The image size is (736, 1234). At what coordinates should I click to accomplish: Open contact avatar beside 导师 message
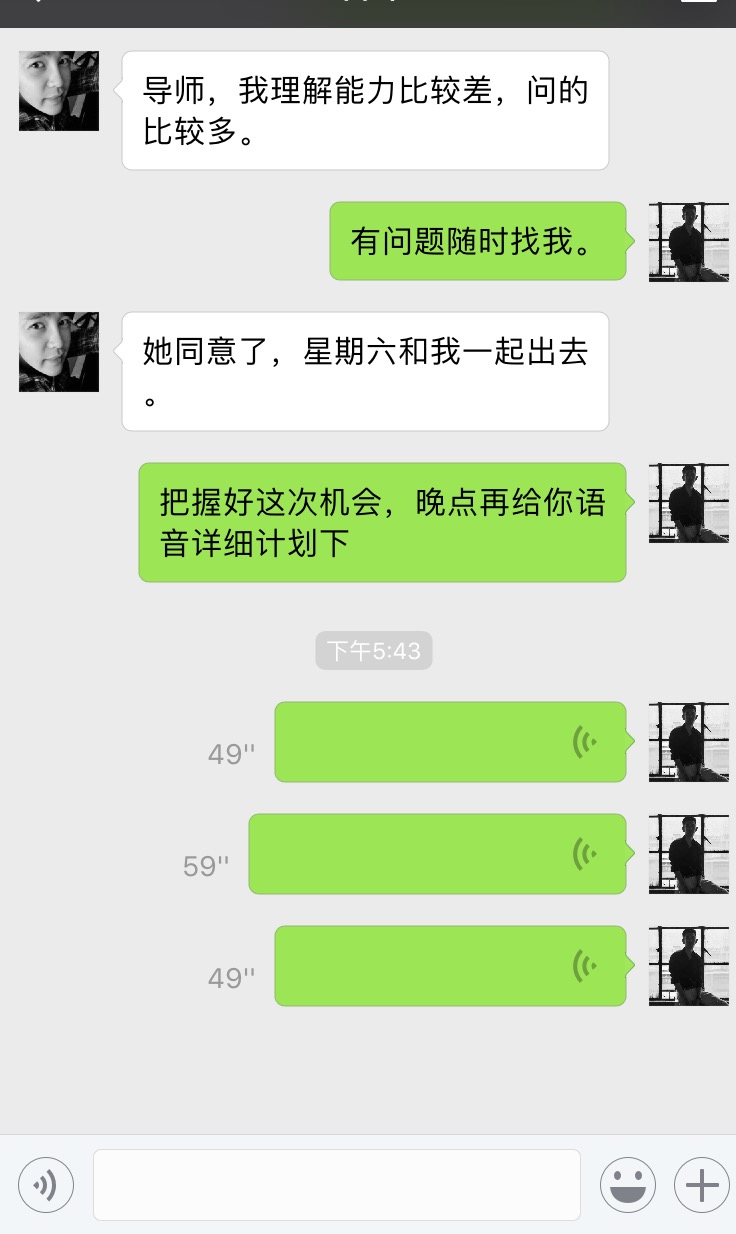pos(59,91)
